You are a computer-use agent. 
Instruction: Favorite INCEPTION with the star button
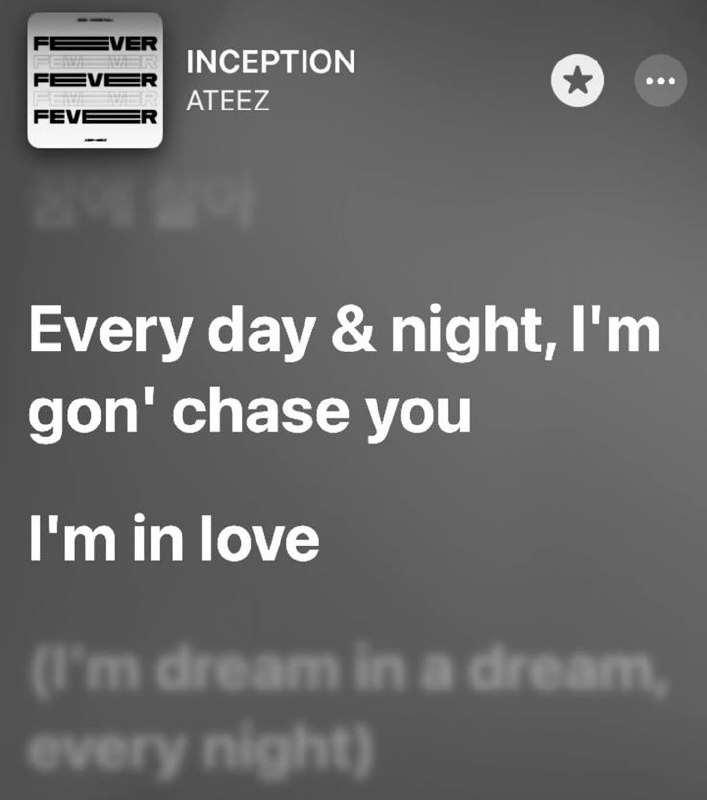pyautogui.click(x=577, y=81)
